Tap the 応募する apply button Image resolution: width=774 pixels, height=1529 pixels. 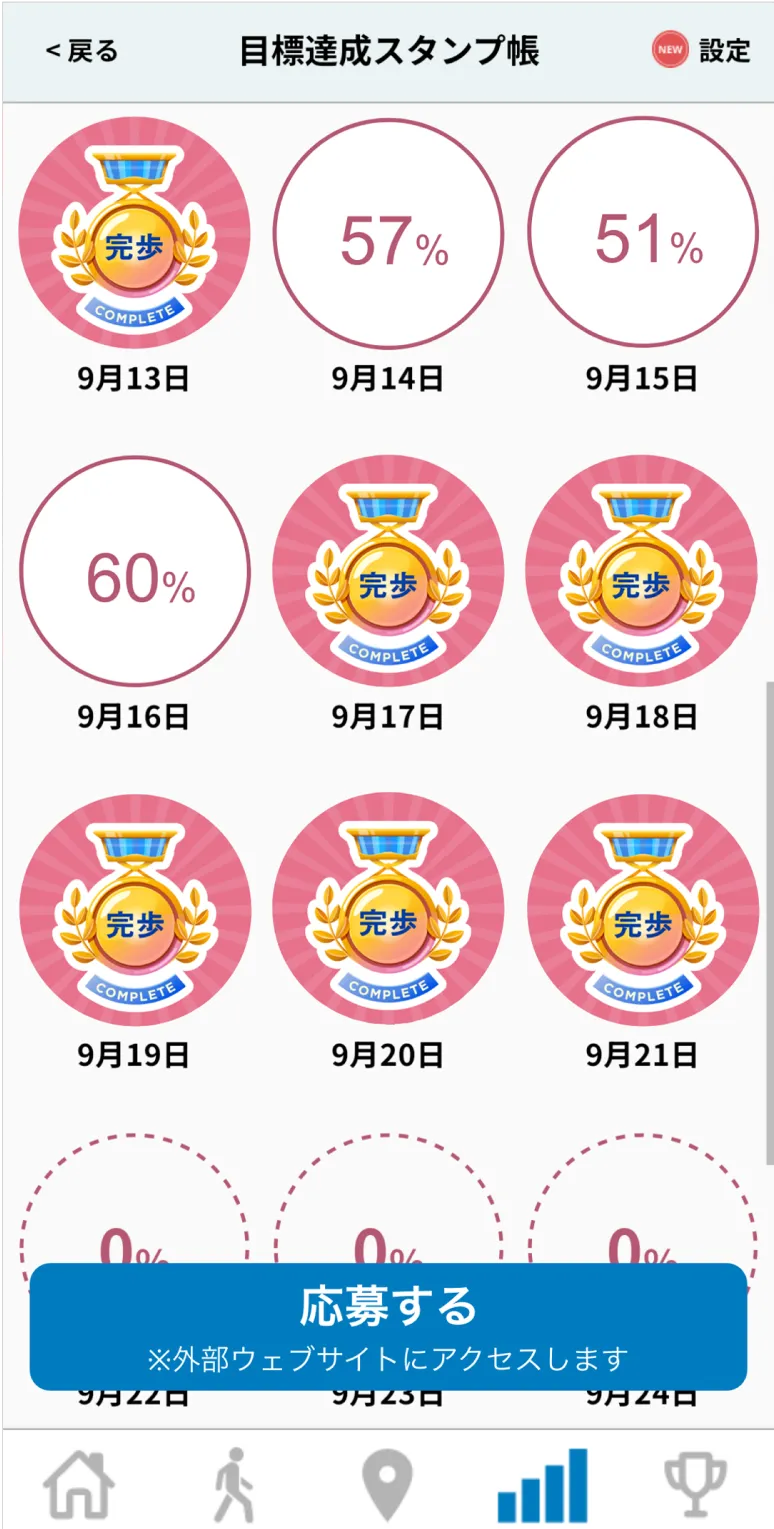[x=388, y=1326]
